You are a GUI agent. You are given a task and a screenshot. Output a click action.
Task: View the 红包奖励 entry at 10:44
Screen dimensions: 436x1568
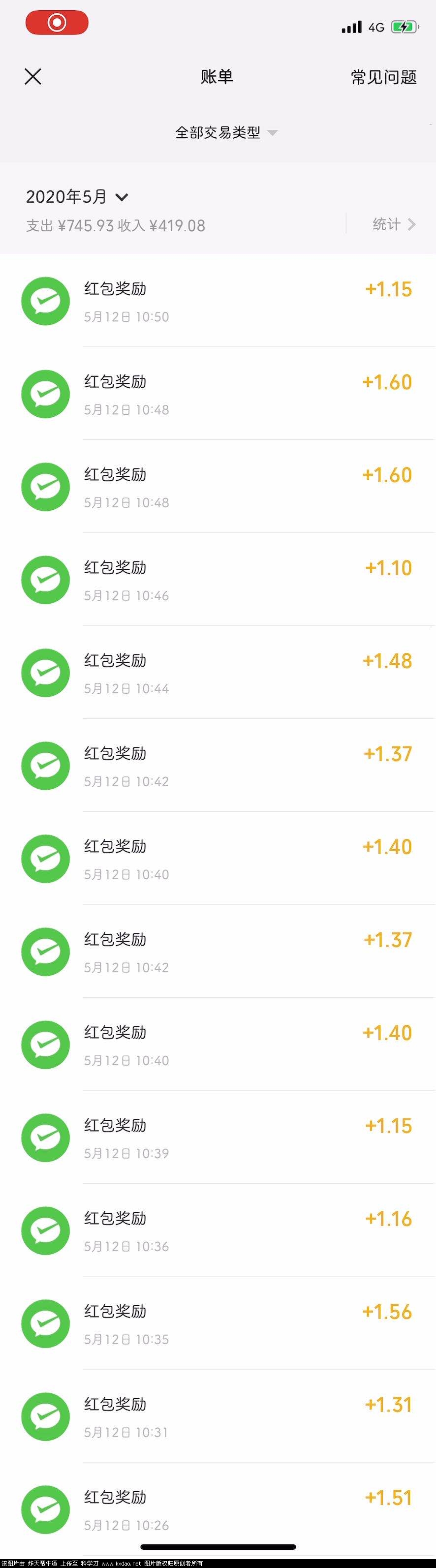coord(218,673)
